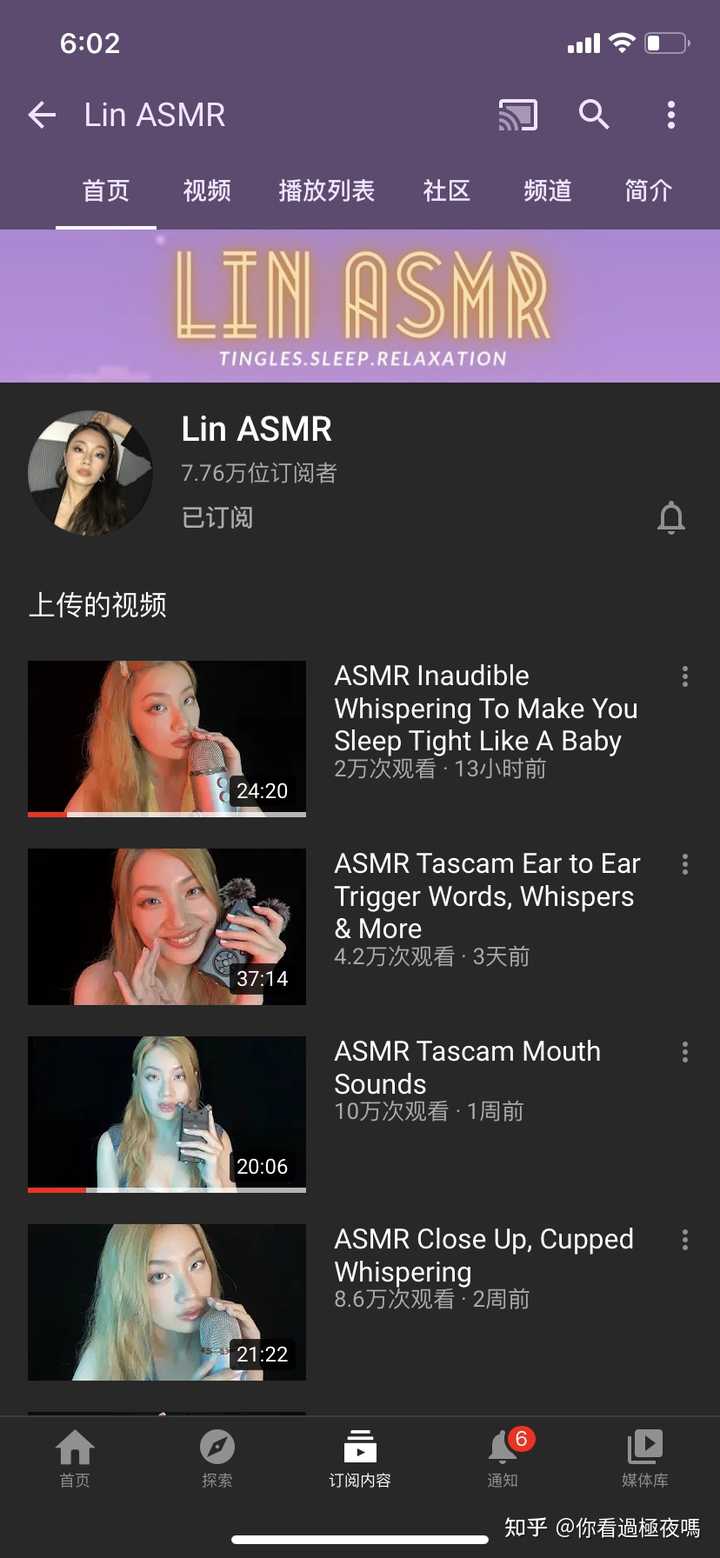Switch to the 播放列表 tab
Screen dimensions: 720x1558
coord(326,190)
